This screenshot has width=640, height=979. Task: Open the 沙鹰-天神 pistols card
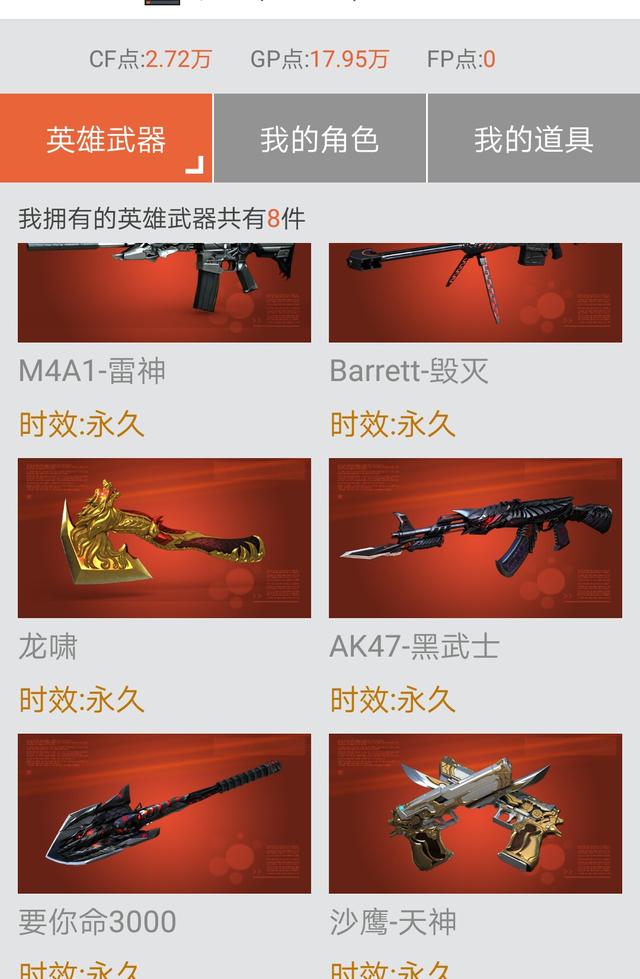(475, 813)
